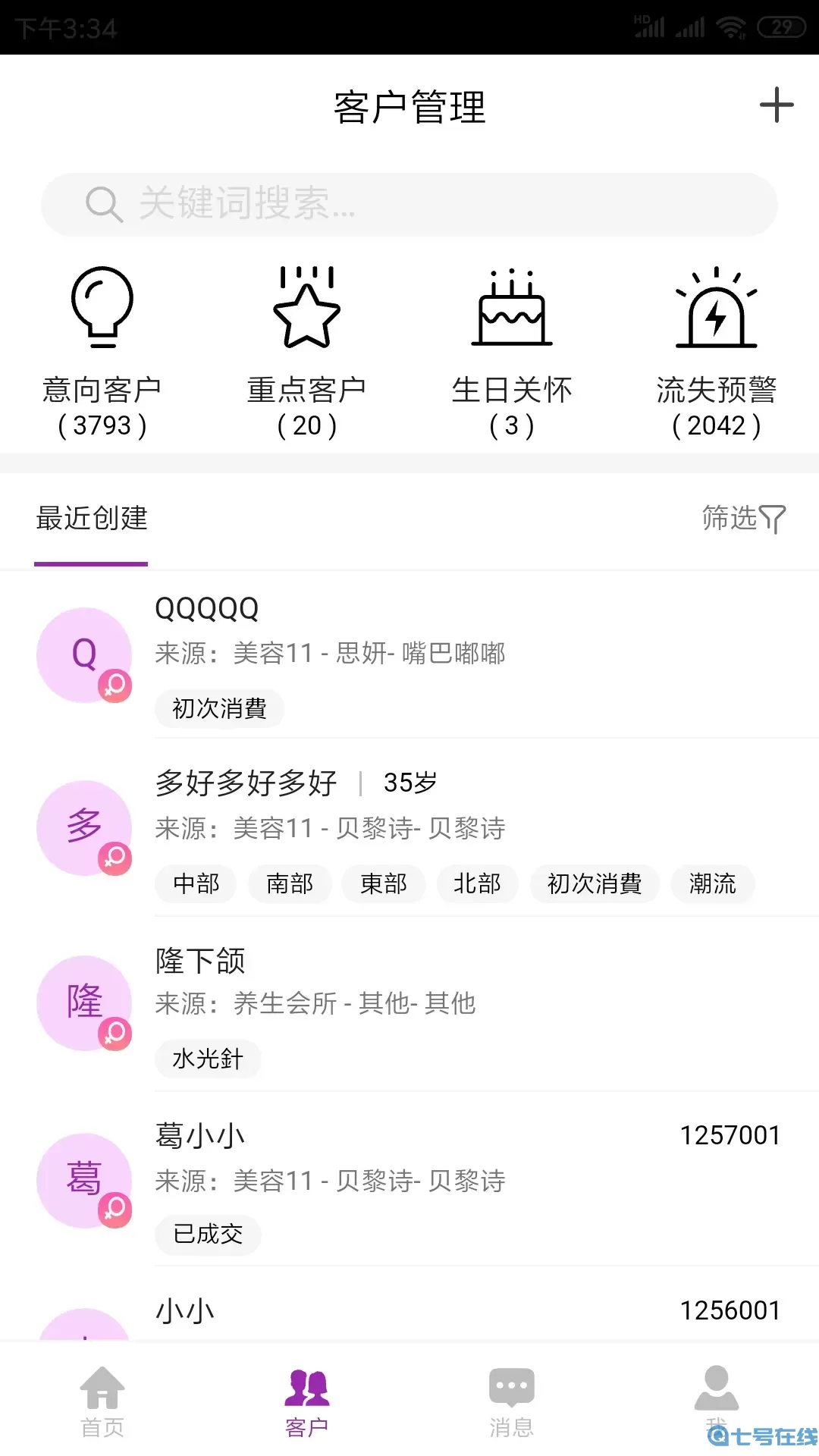Switch to the 最近创建 tab

click(x=90, y=519)
